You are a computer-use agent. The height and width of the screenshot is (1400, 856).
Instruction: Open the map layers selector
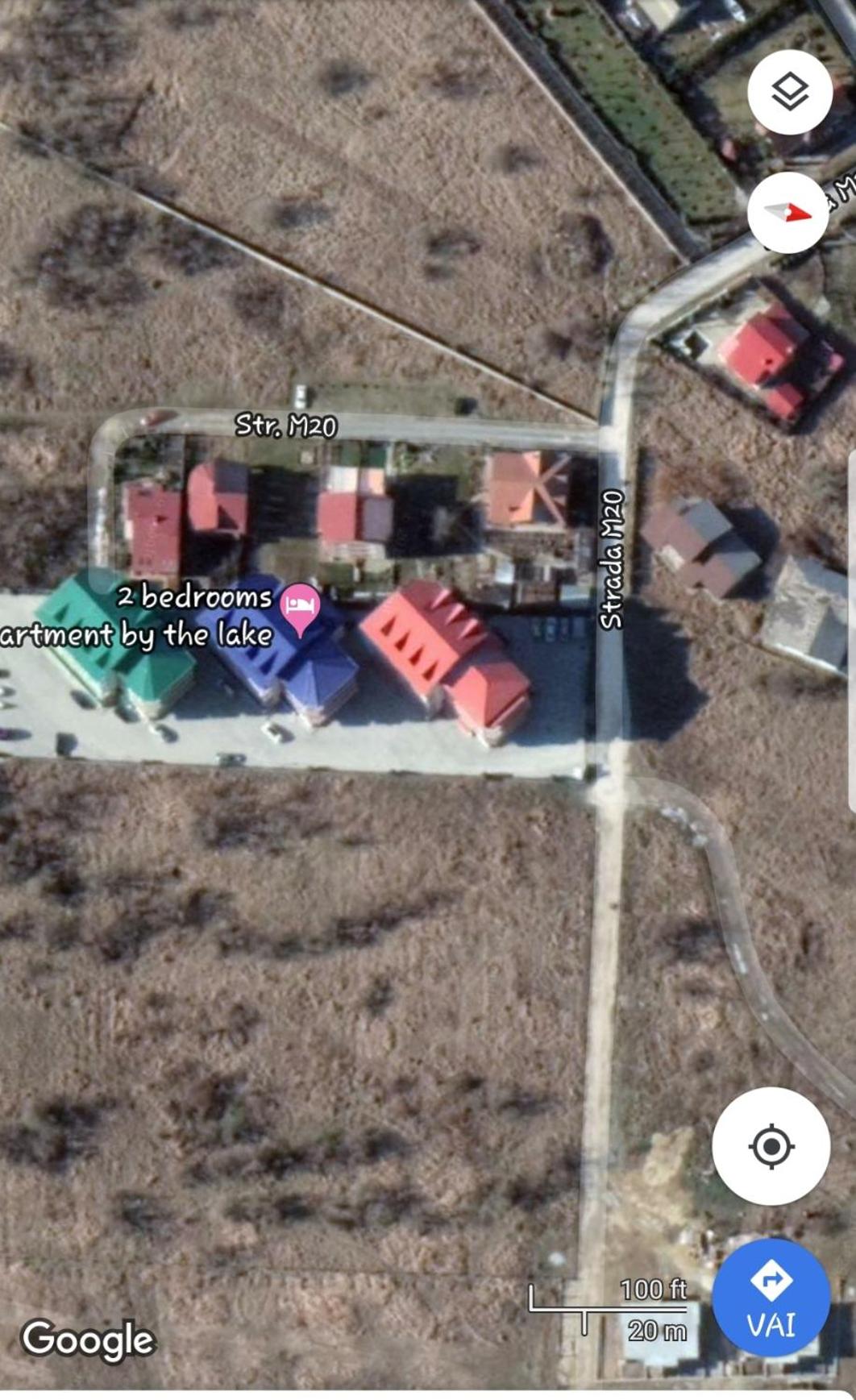pos(789,92)
